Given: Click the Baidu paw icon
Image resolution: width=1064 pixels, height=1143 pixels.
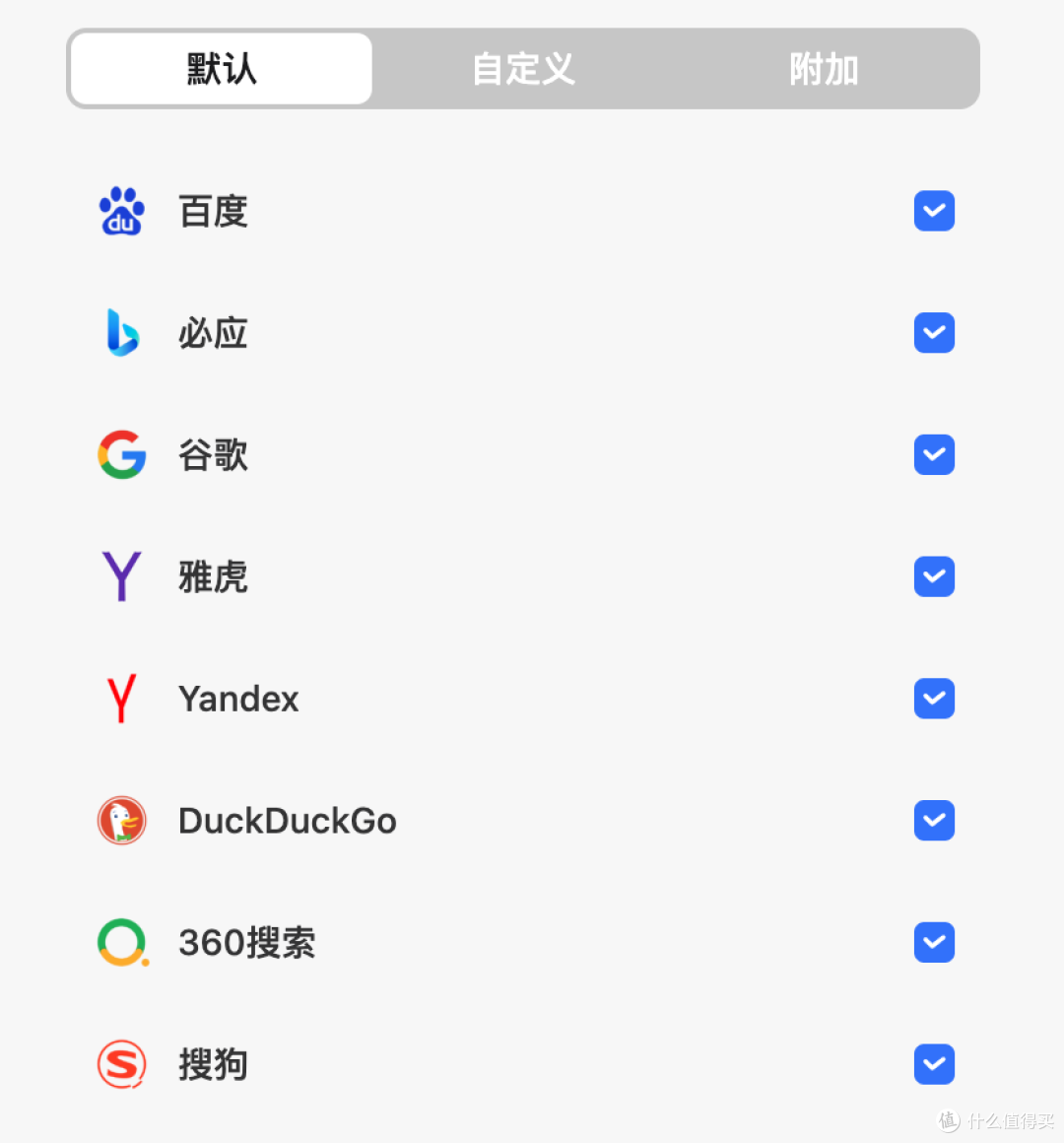Looking at the screenshot, I should [x=121, y=210].
